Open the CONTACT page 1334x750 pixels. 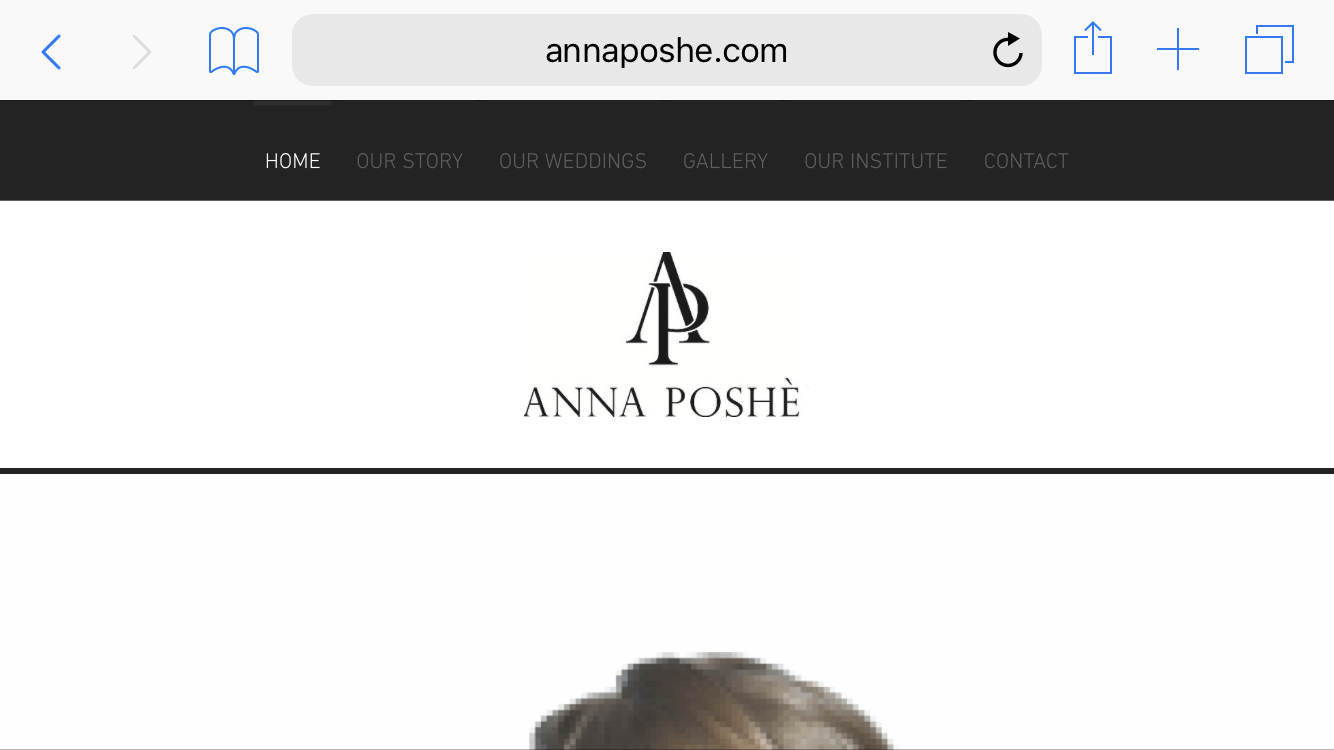click(1025, 161)
